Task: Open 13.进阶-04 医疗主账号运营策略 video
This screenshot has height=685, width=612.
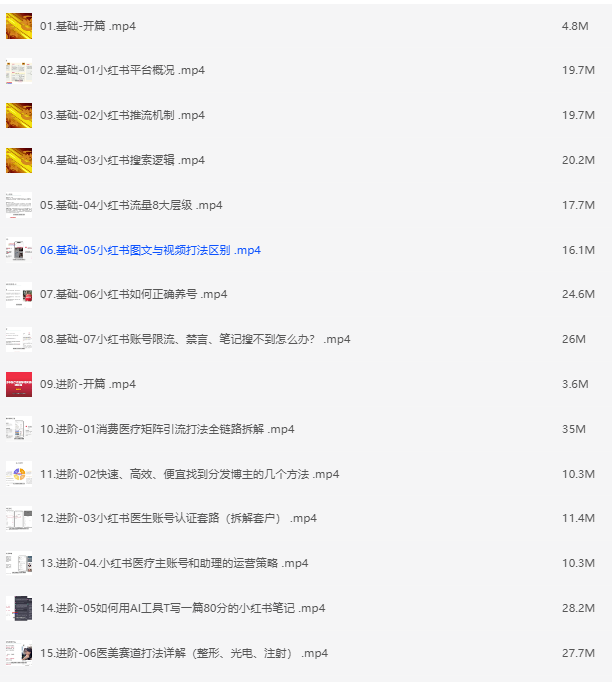Action: tap(174, 564)
